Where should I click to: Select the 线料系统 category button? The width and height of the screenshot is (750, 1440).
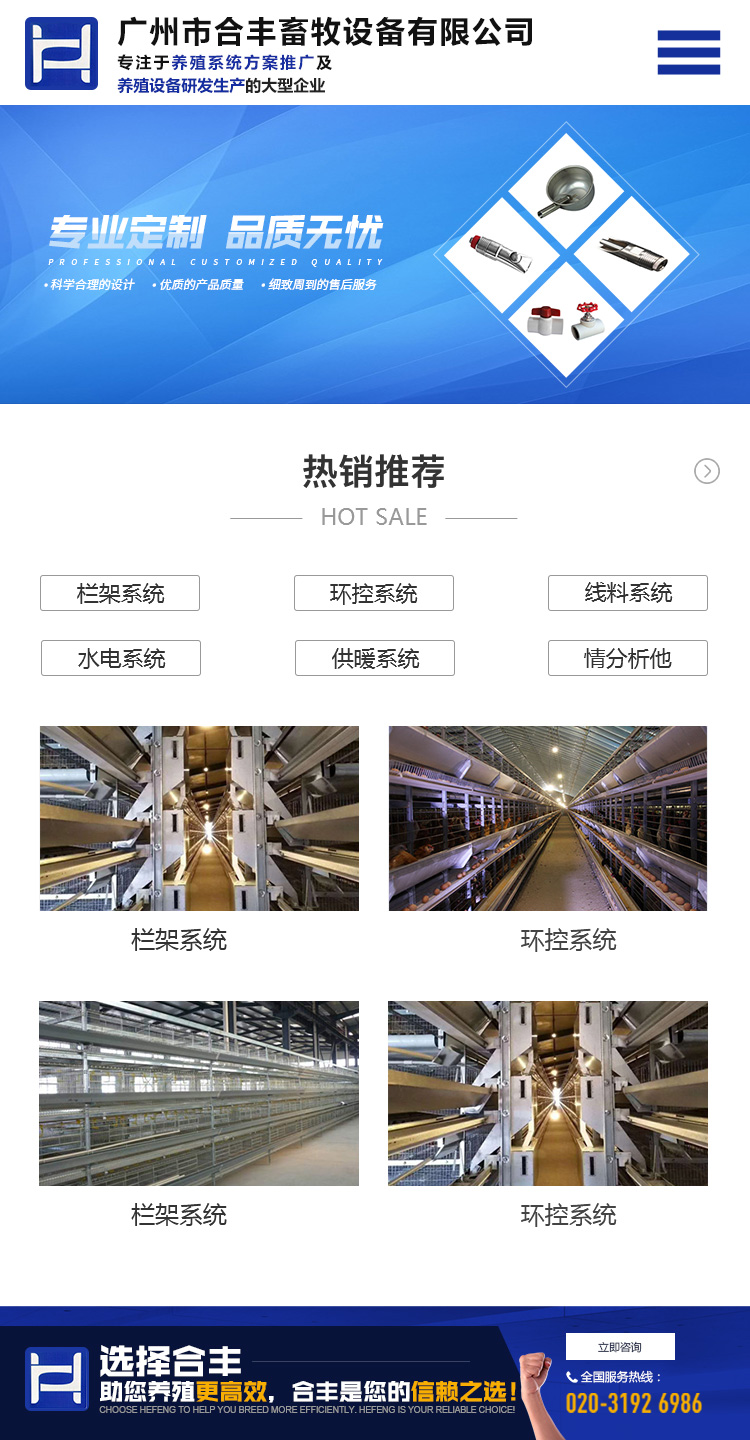click(628, 593)
